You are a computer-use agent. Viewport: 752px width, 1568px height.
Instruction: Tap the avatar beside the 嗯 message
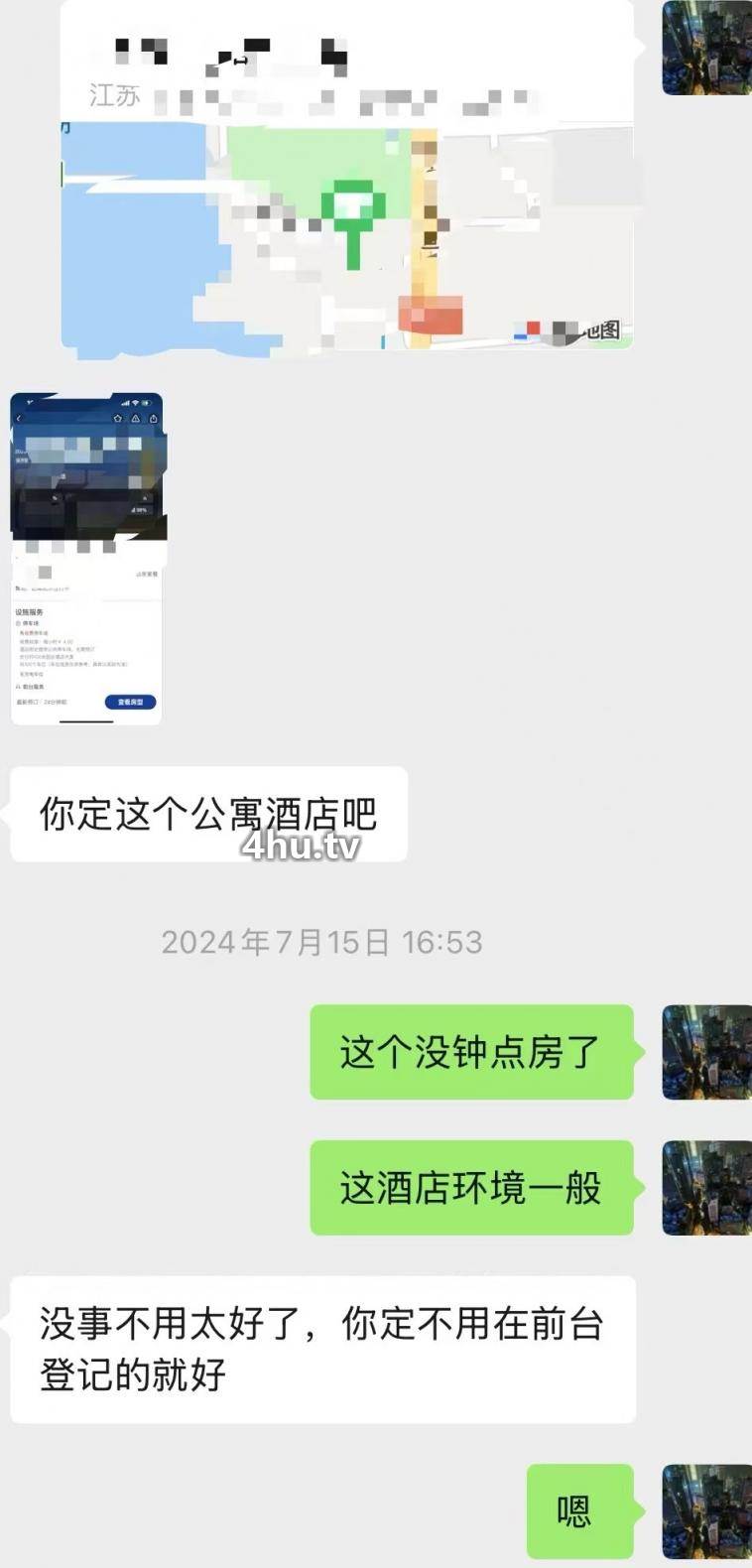[706, 1510]
